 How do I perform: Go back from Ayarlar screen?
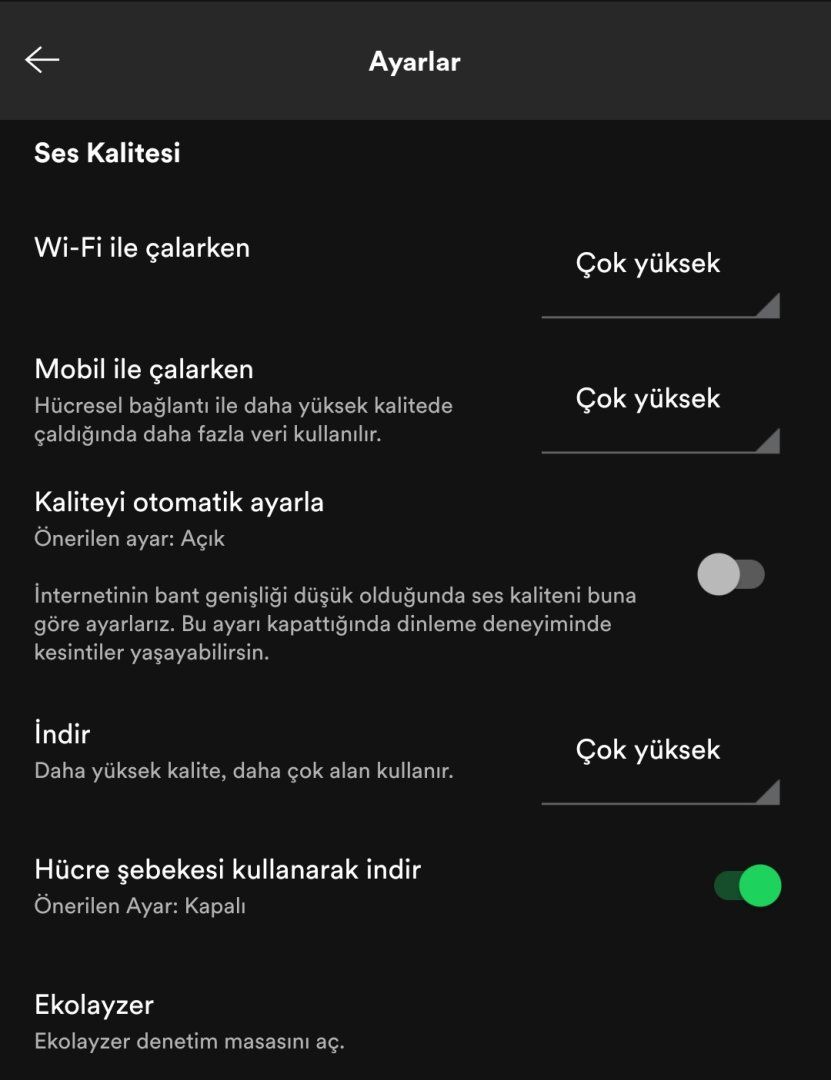point(42,60)
